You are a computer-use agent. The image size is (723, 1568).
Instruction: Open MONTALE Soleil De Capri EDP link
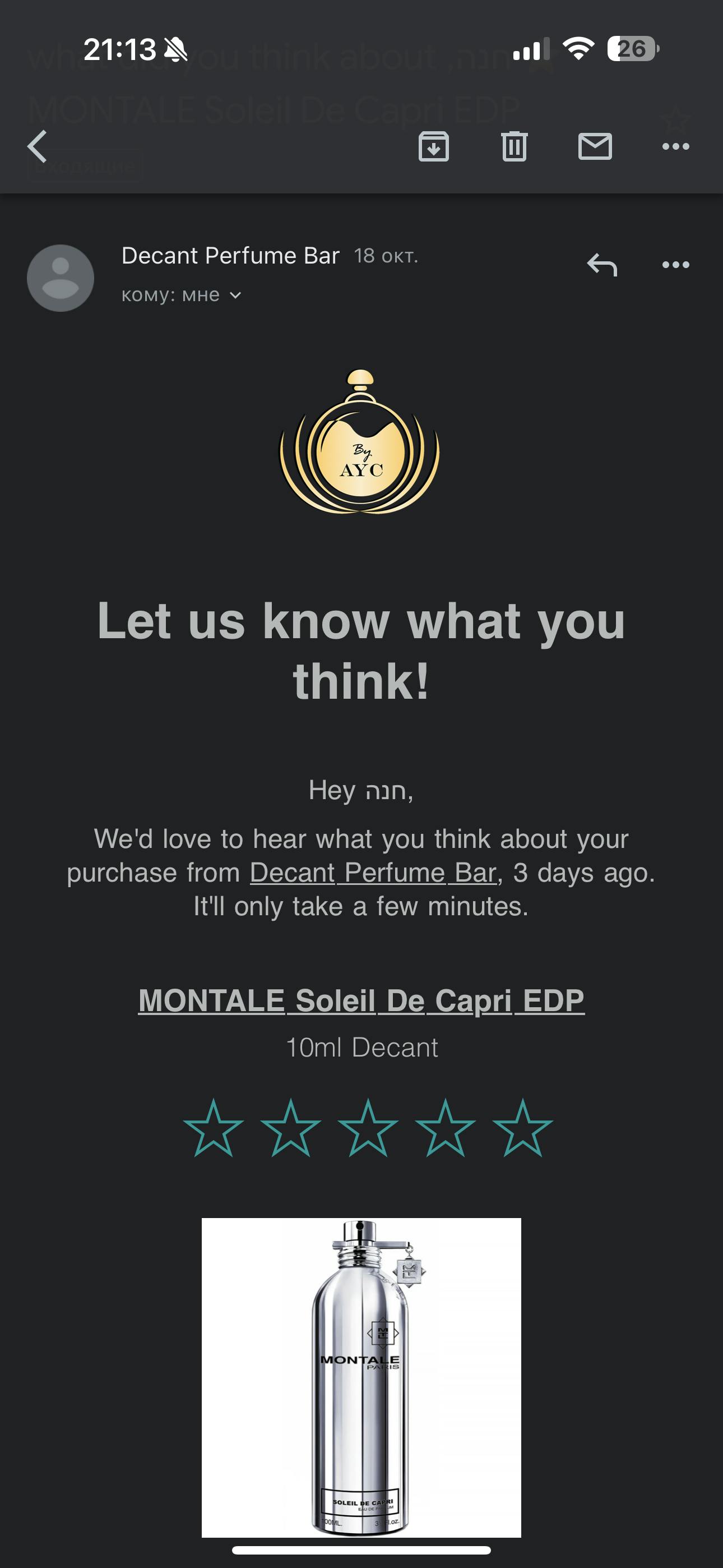pyautogui.click(x=361, y=1000)
